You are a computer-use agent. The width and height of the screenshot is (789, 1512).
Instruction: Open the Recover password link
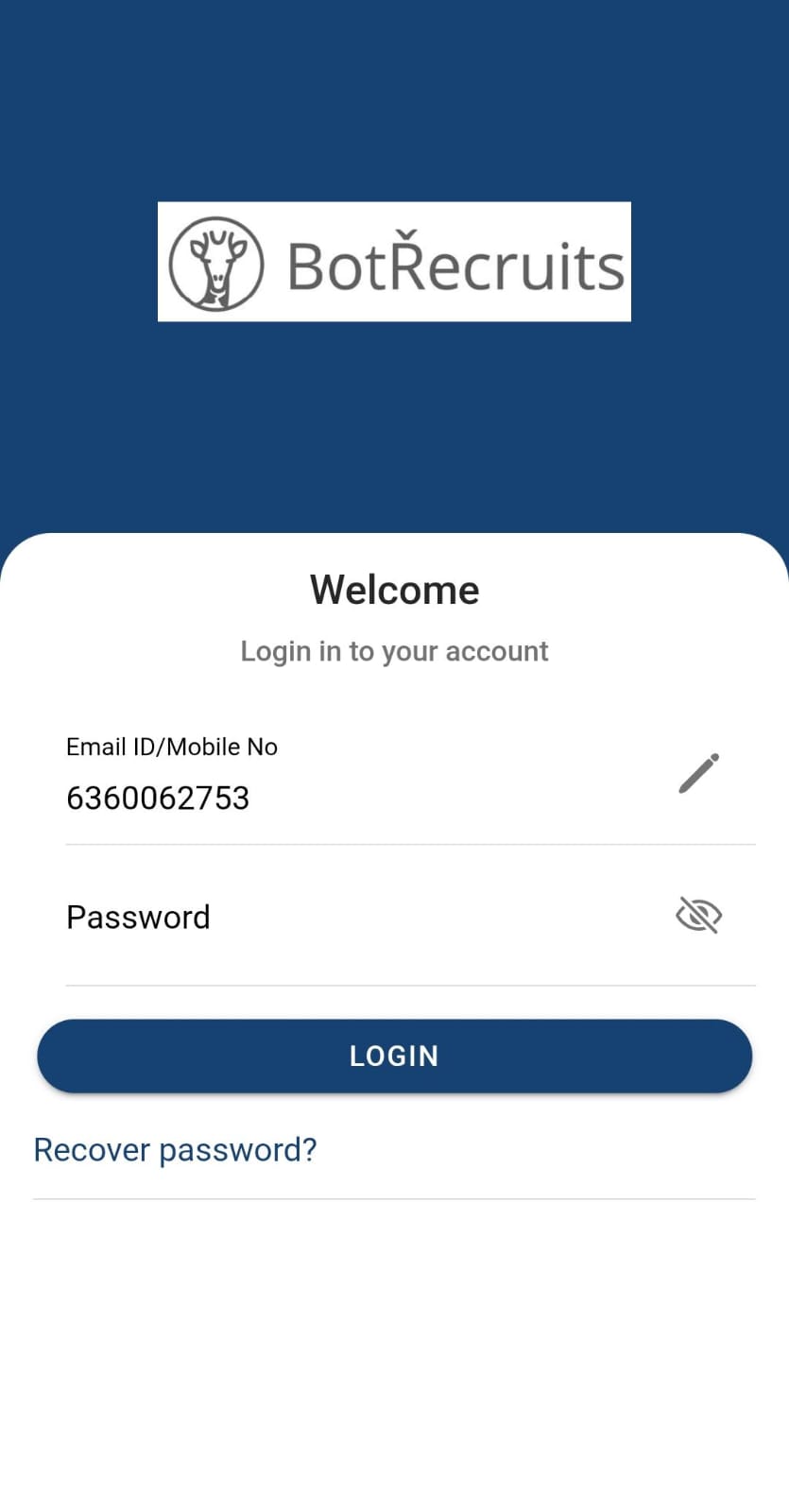point(175,1150)
